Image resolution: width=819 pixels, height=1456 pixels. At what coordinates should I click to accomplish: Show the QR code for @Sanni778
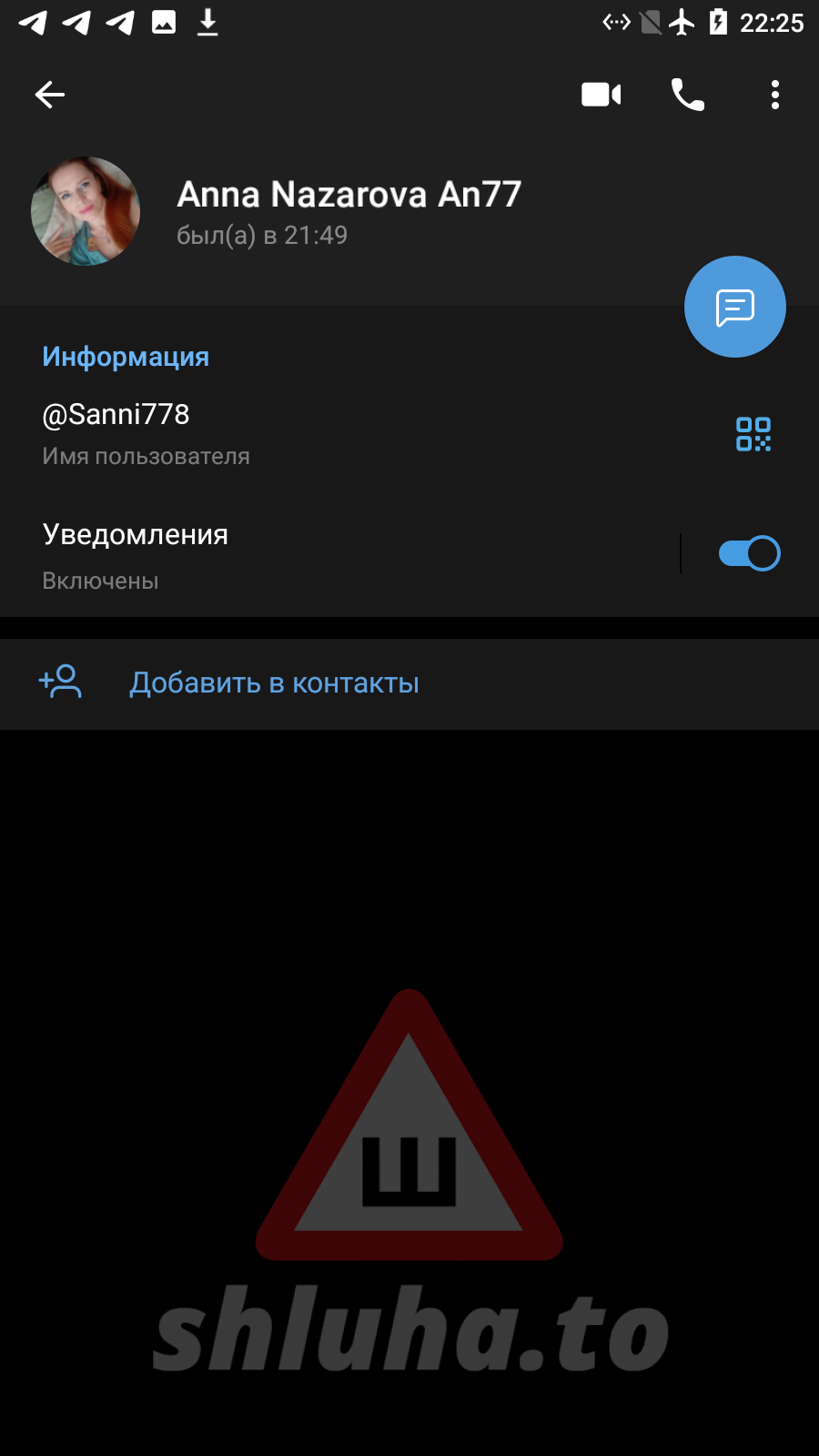click(753, 434)
